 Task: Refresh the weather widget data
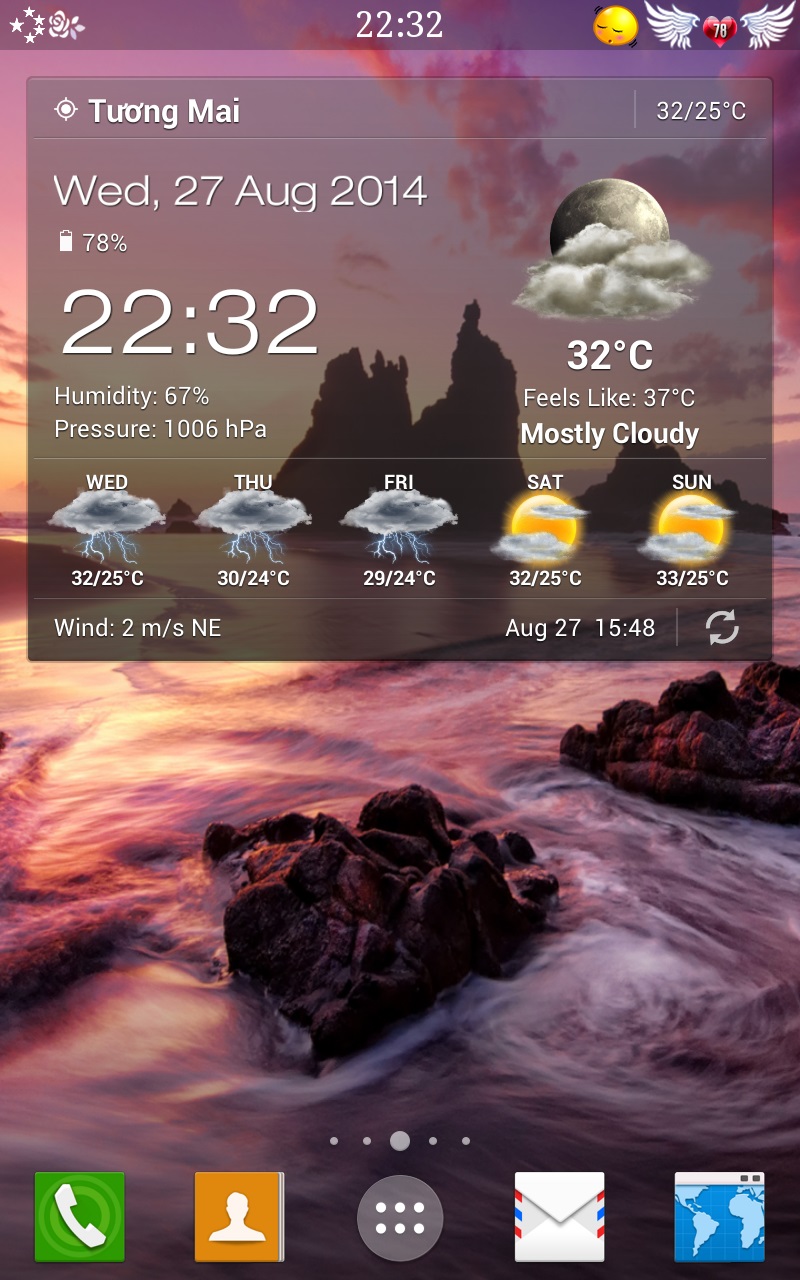721,628
